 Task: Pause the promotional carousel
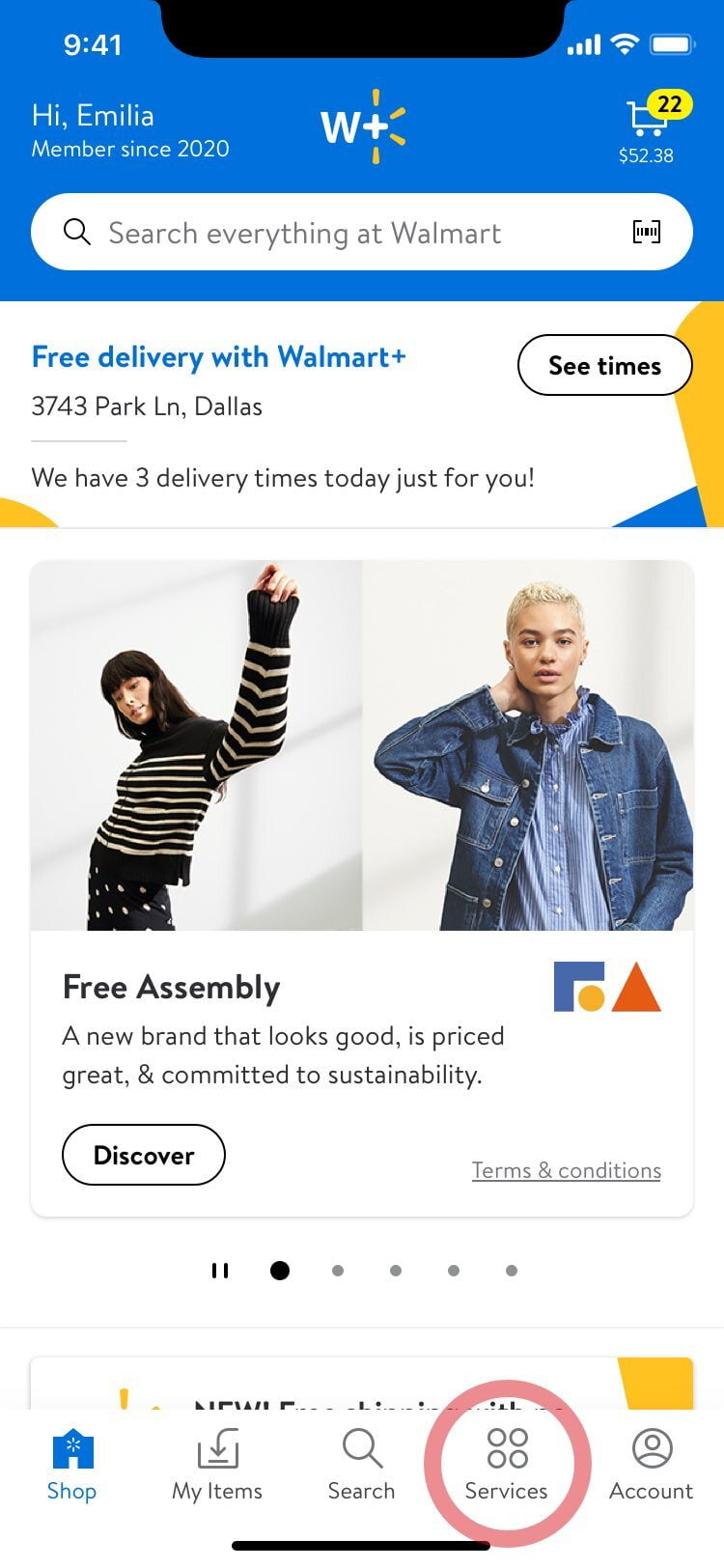[220, 1270]
